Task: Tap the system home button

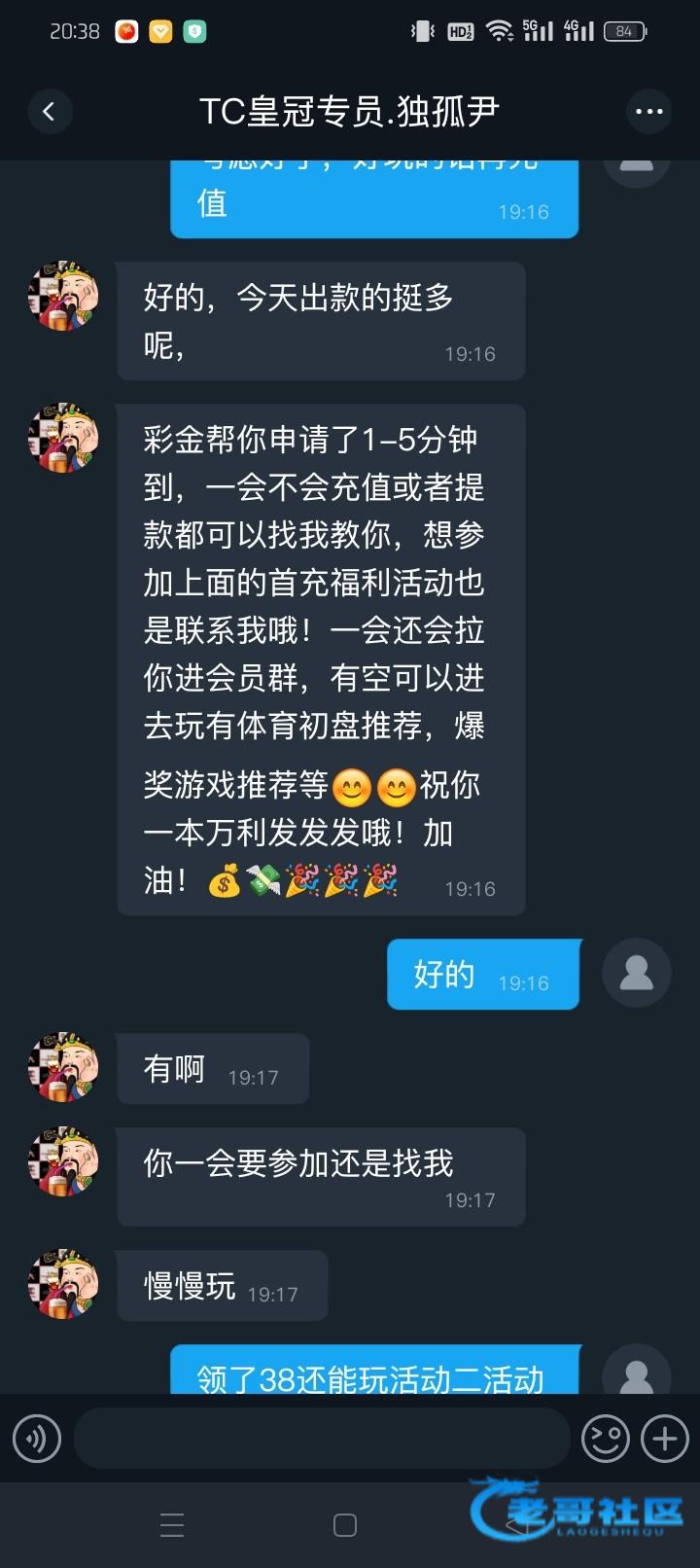Action: (x=345, y=1525)
